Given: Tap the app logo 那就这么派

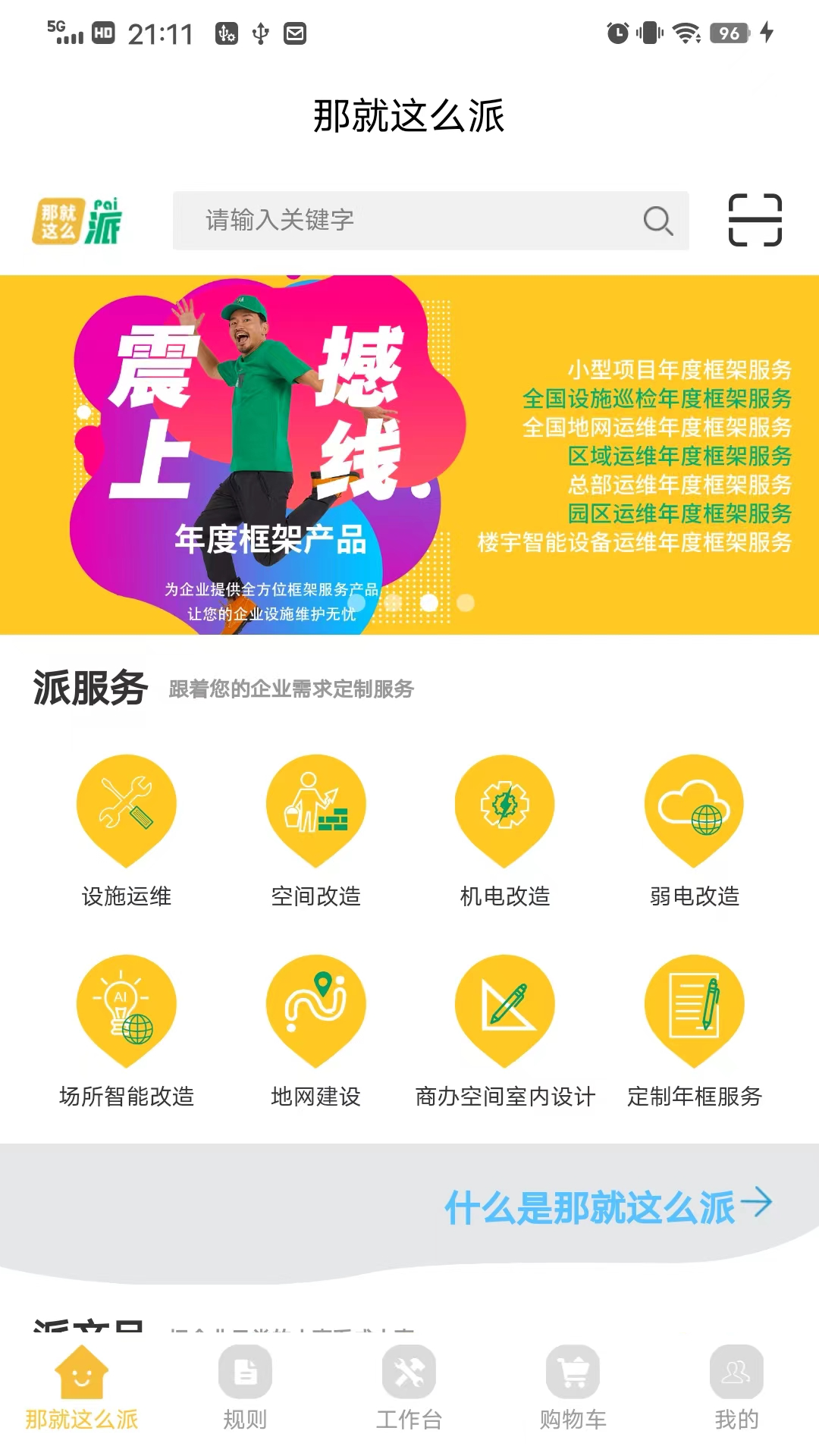Looking at the screenshot, I should pyautogui.click(x=81, y=220).
